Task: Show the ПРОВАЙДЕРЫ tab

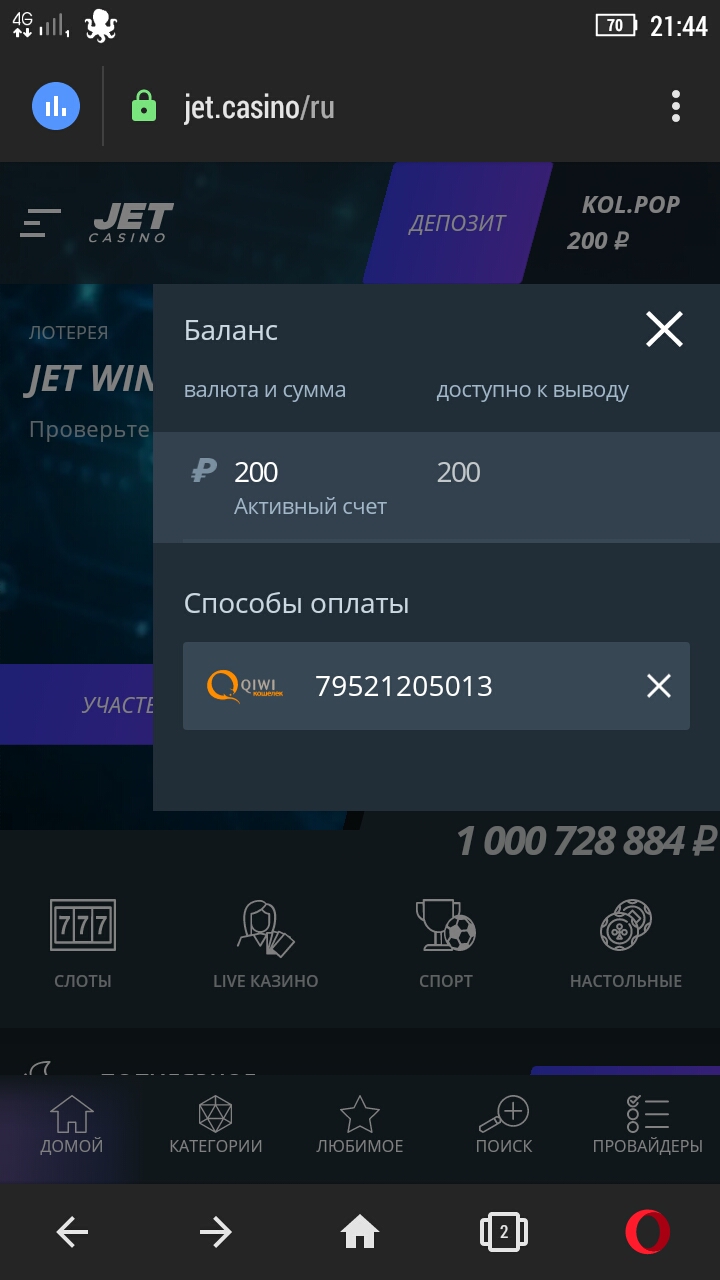Action: pos(647,1126)
